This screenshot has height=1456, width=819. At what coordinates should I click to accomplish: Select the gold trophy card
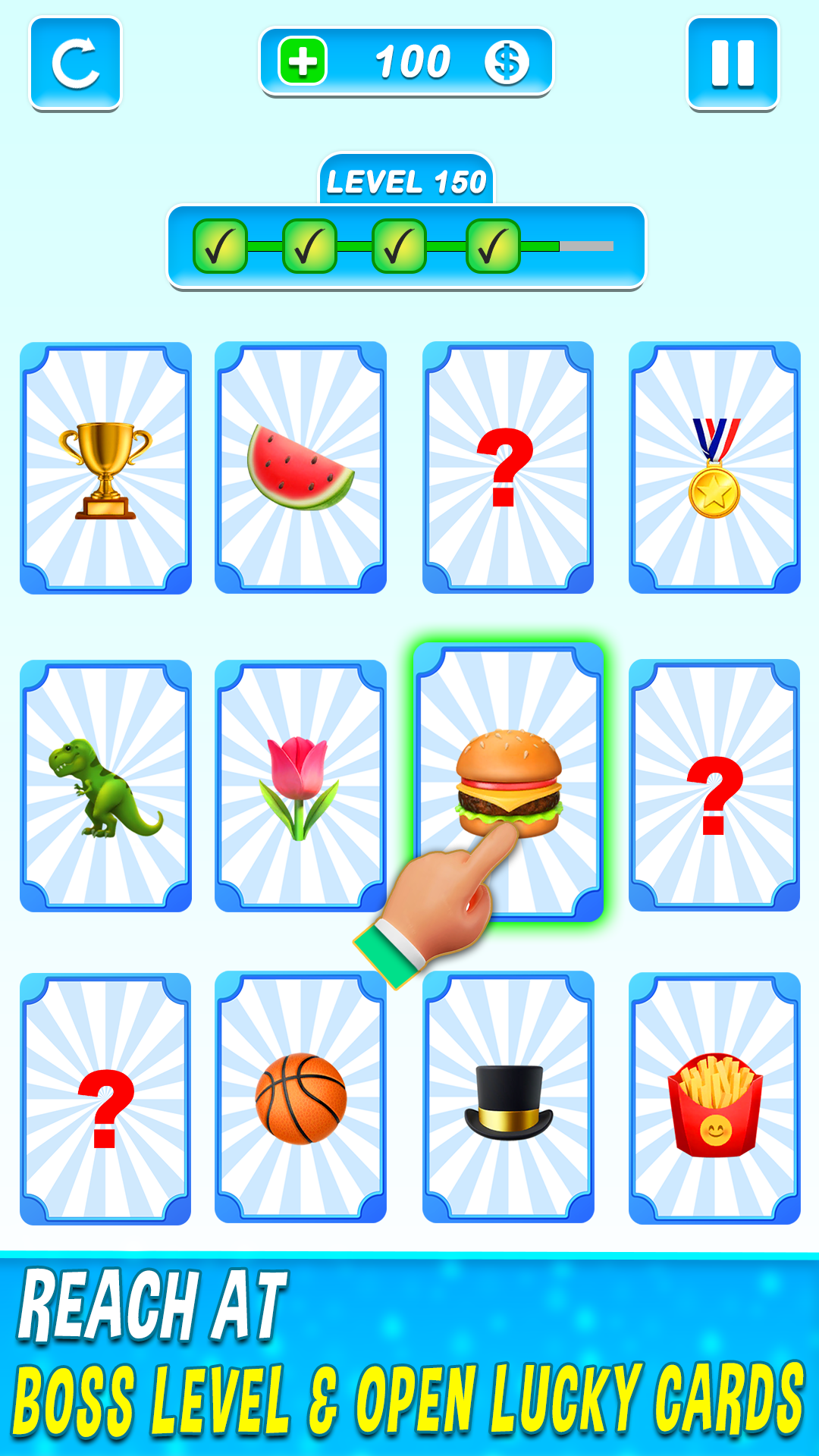click(105, 466)
